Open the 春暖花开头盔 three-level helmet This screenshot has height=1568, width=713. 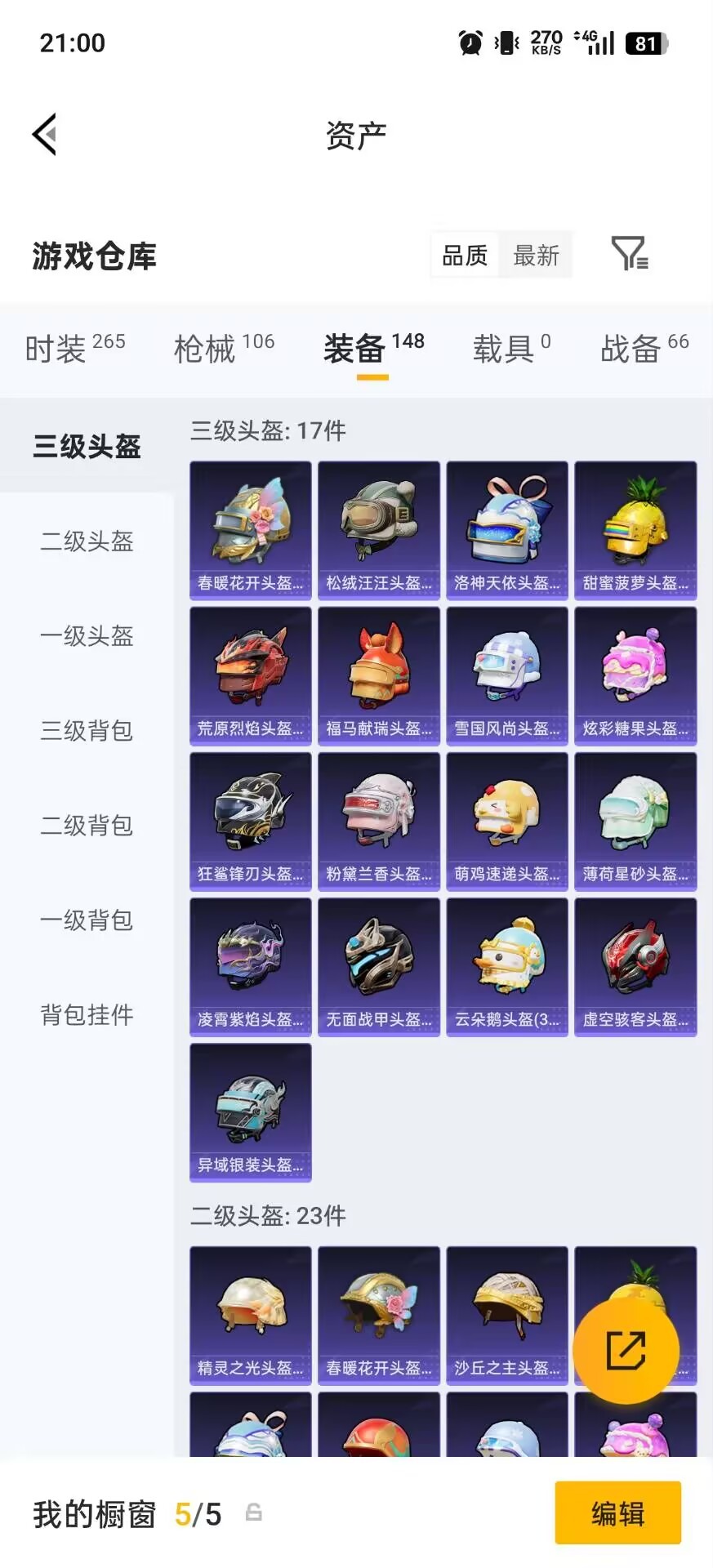click(250, 529)
